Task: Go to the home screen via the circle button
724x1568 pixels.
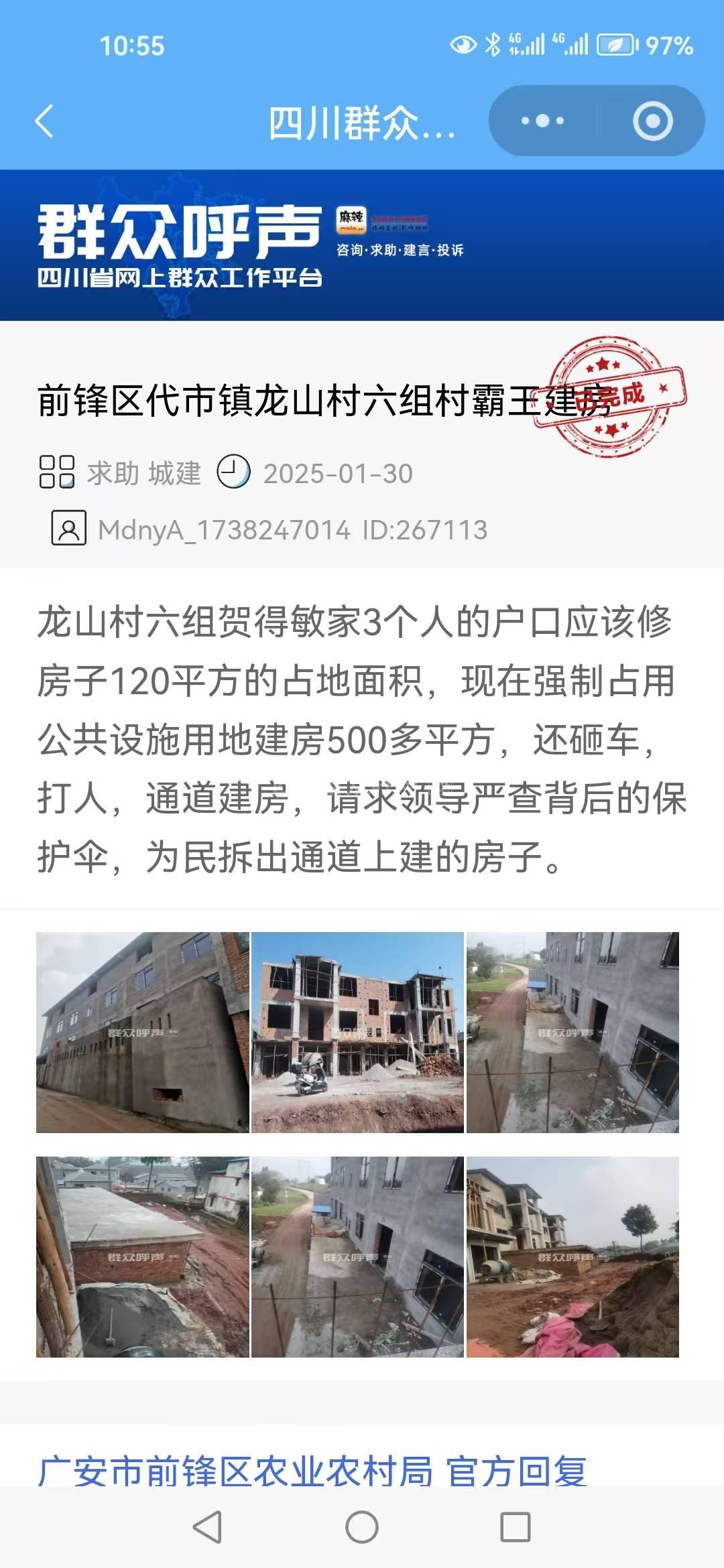Action: click(362, 1527)
